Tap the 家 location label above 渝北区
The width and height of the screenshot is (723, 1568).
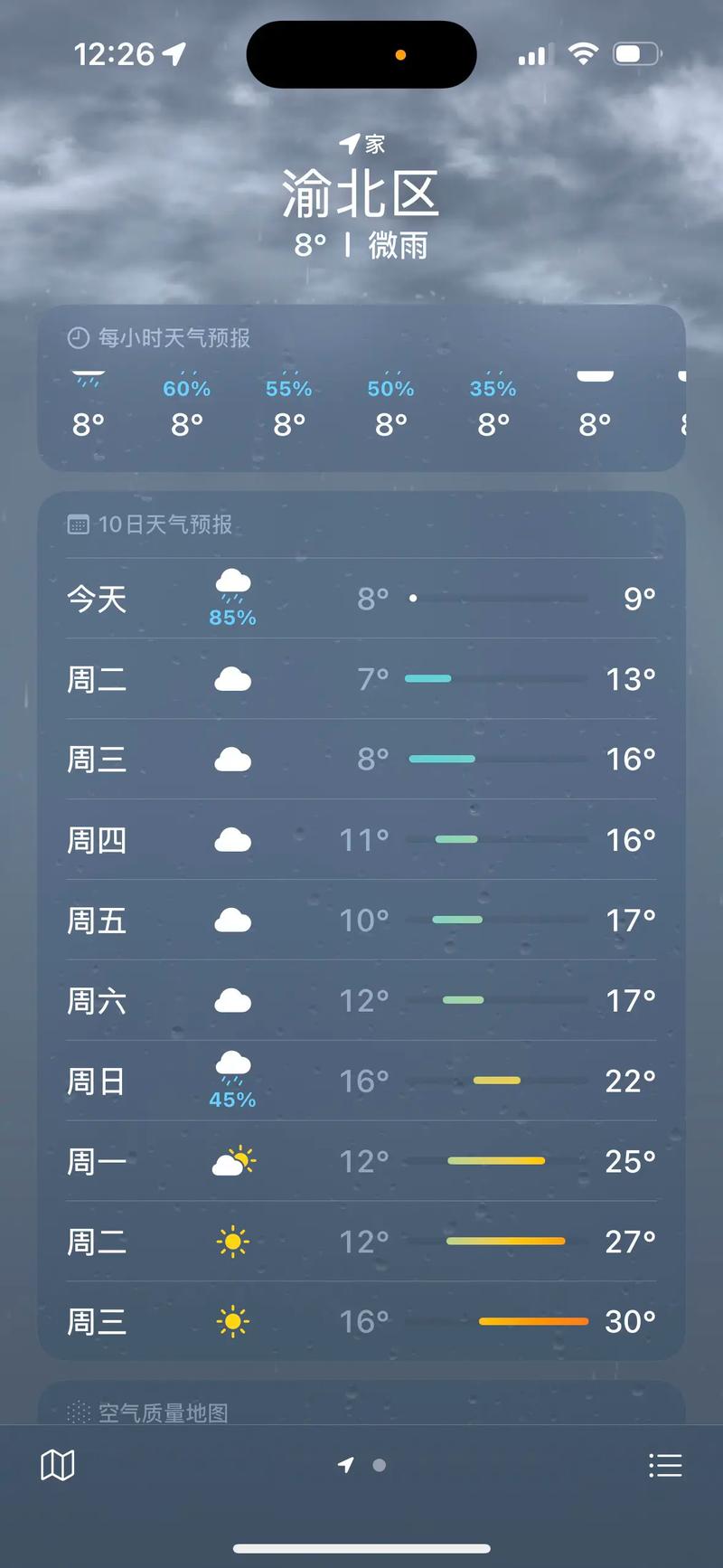[x=361, y=142]
